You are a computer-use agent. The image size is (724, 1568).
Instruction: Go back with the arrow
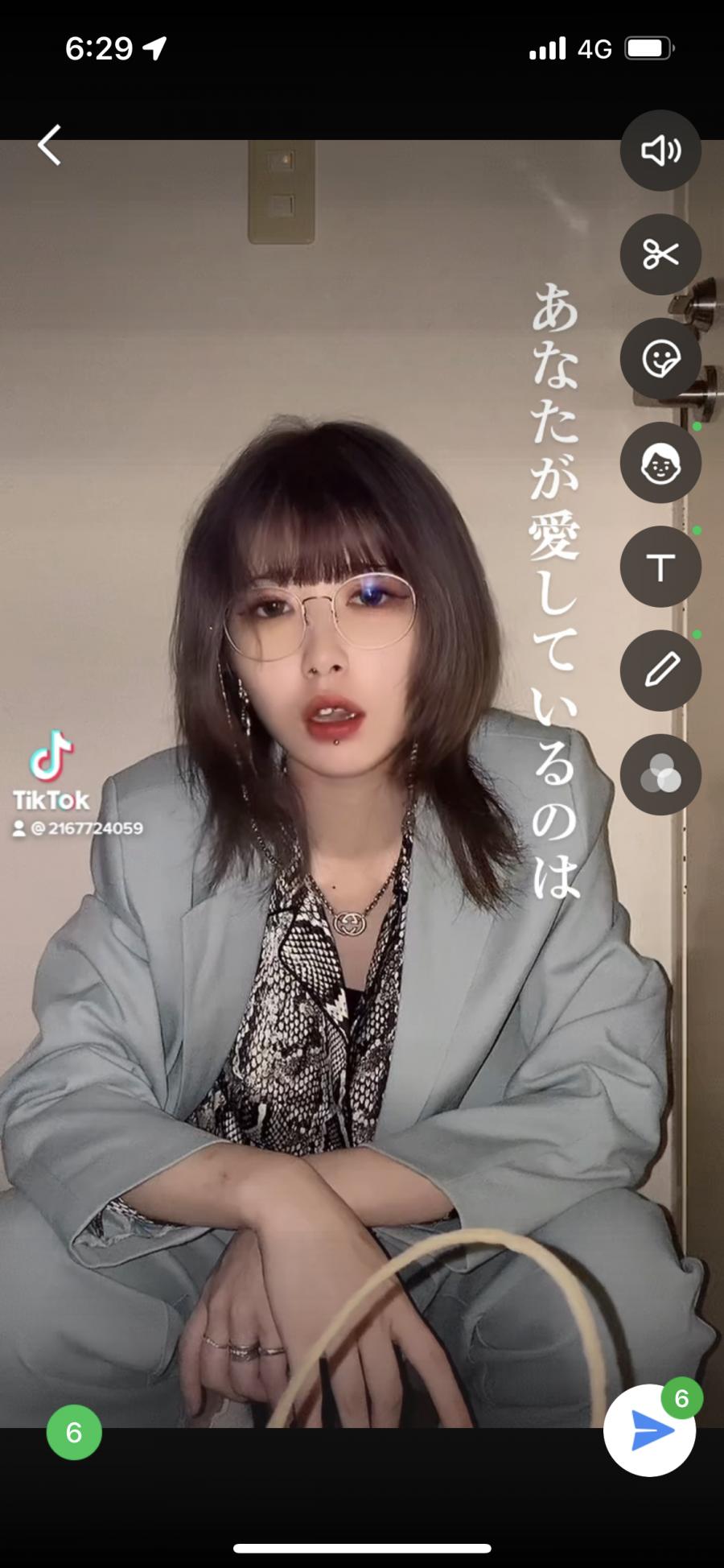tap(50, 146)
